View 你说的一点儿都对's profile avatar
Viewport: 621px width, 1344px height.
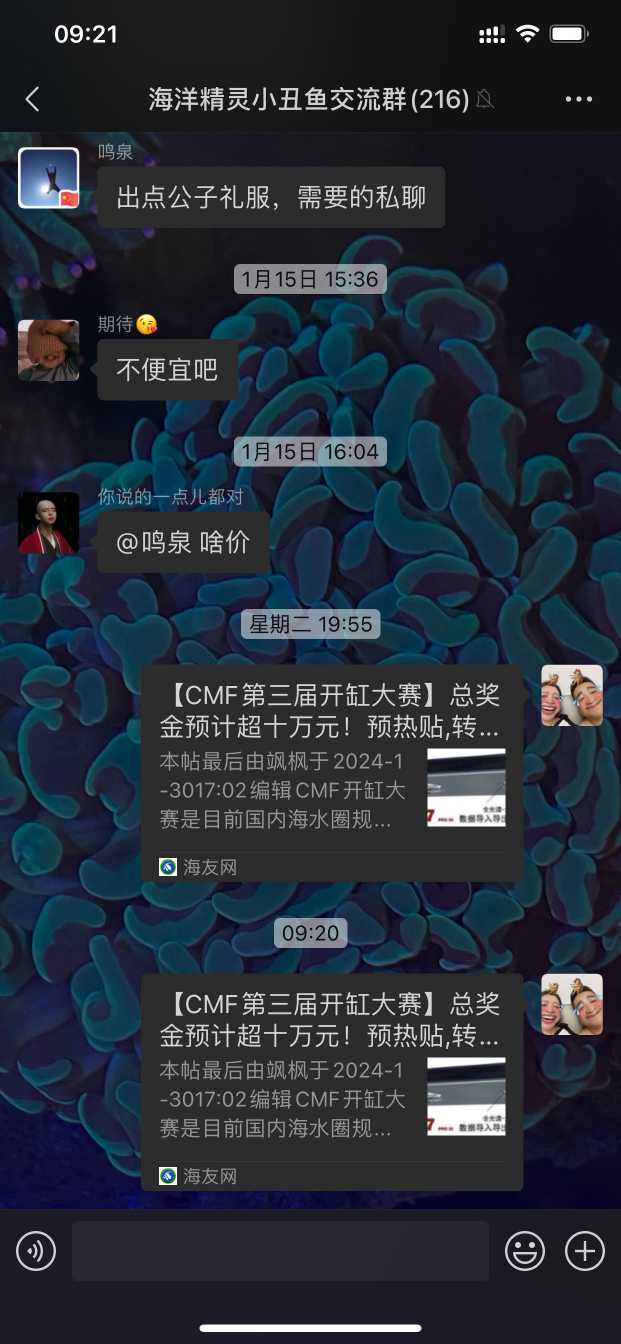[x=49, y=522]
